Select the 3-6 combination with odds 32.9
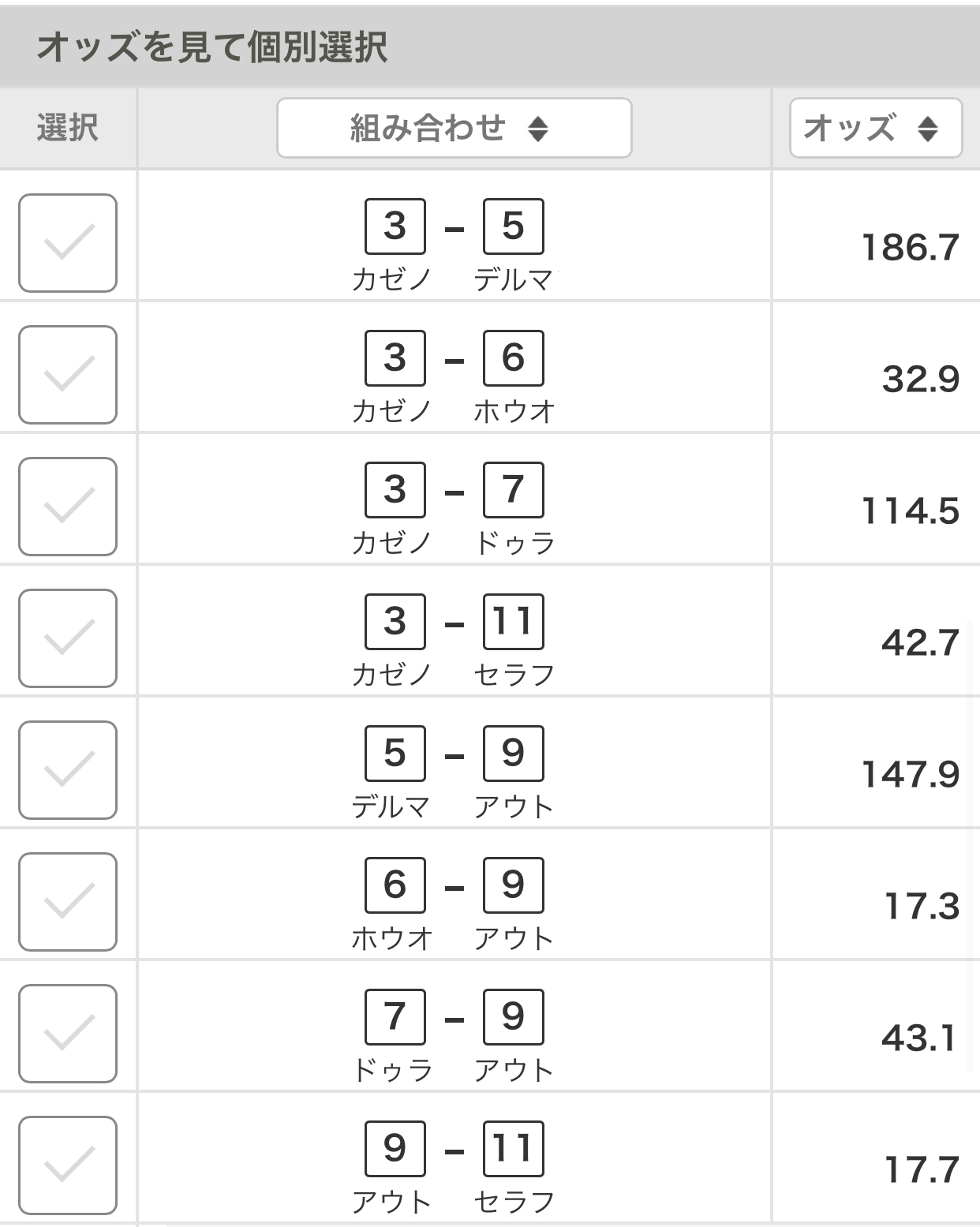 (x=68, y=375)
